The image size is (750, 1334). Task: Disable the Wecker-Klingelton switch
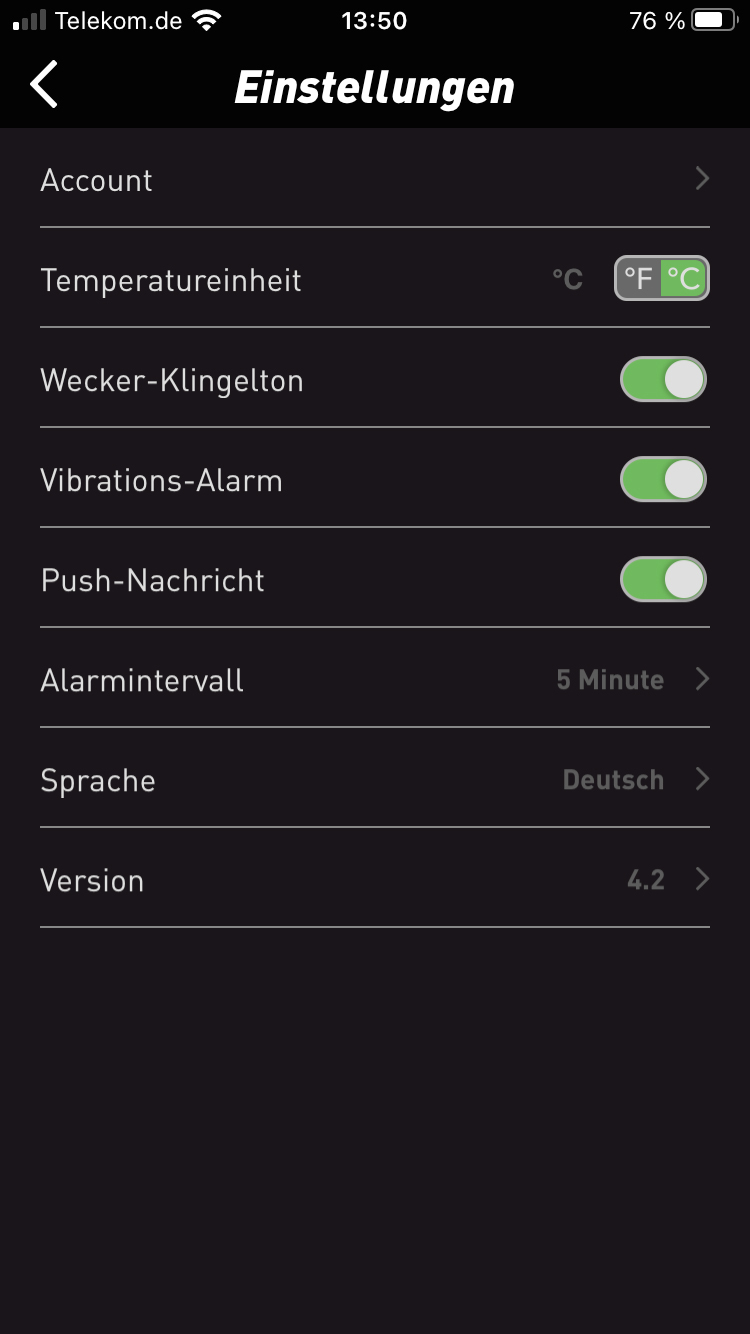pyautogui.click(x=663, y=380)
